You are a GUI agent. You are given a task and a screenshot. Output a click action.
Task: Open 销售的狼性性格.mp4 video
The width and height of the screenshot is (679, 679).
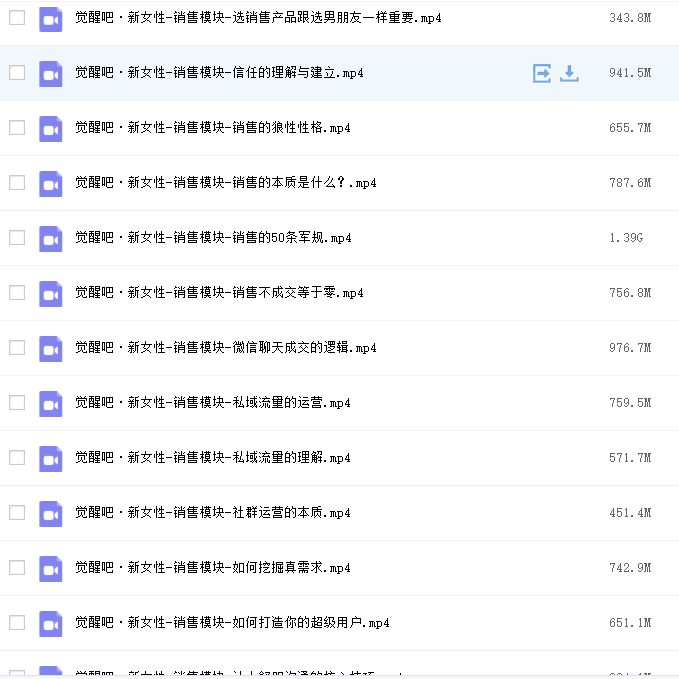coord(212,128)
